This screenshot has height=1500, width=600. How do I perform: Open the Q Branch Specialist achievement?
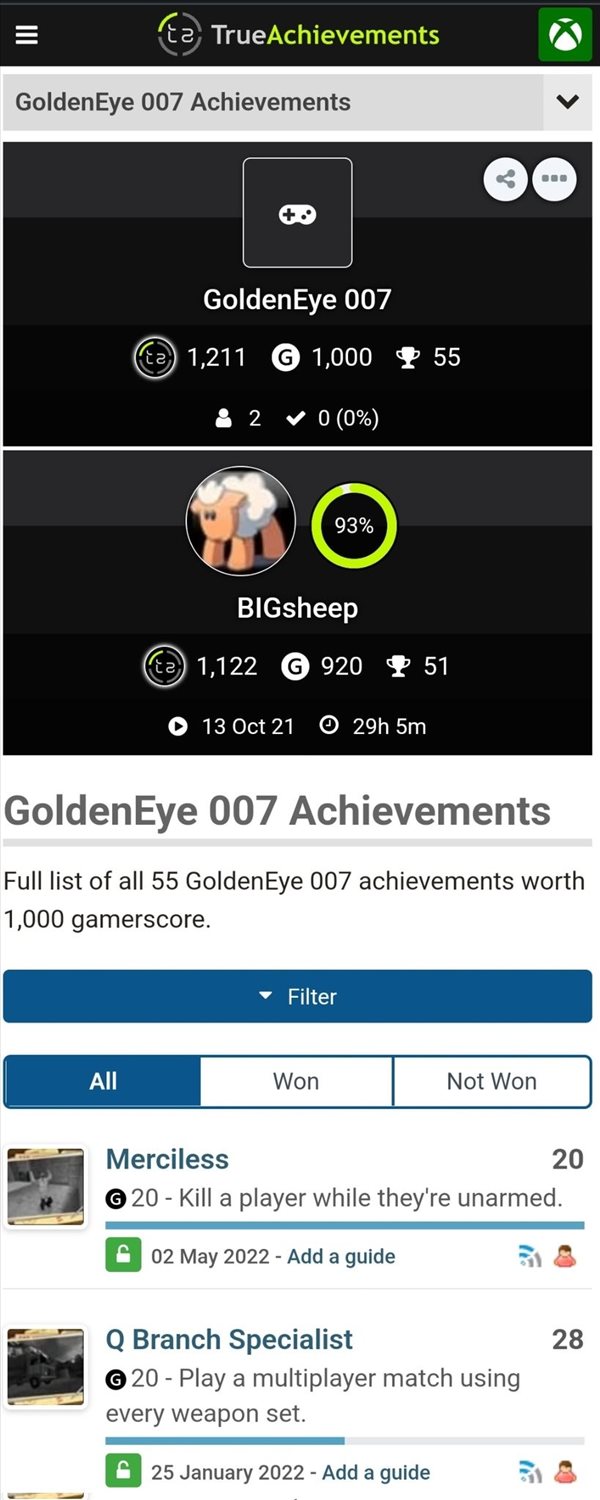(x=229, y=1339)
